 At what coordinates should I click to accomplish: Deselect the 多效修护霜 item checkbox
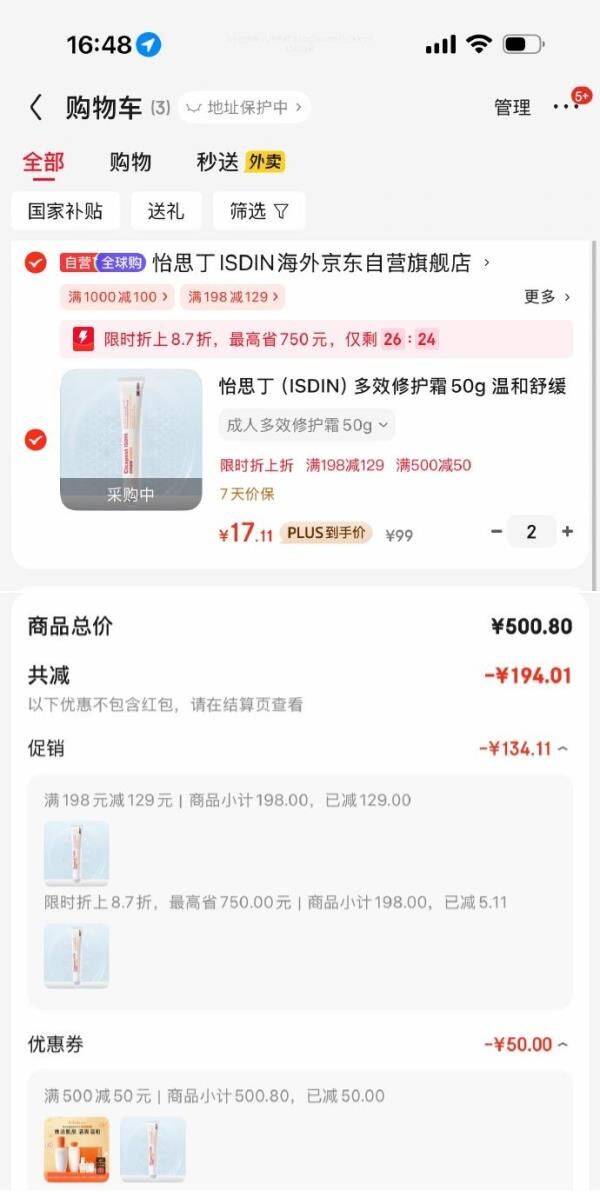pyautogui.click(x=36, y=439)
